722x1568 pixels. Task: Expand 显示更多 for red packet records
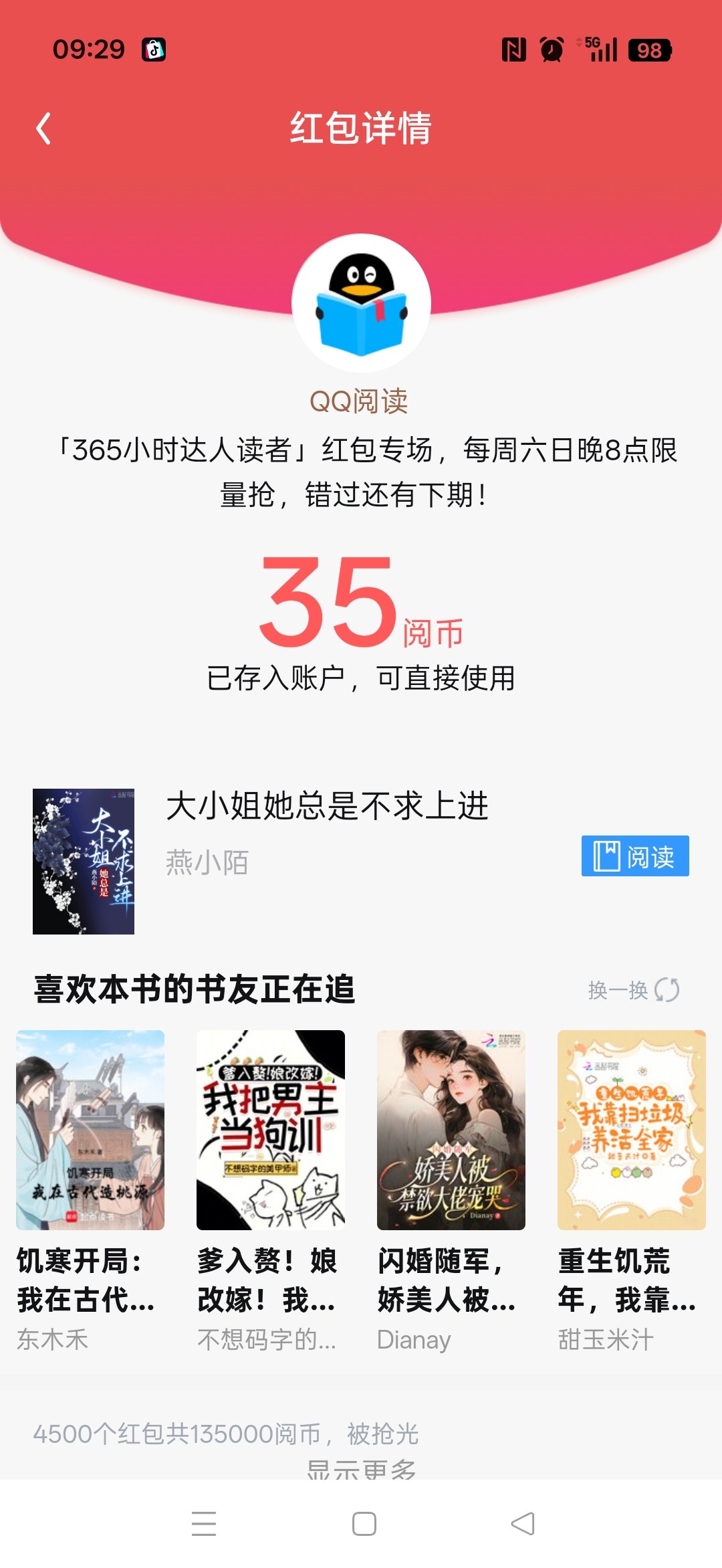[x=361, y=1468]
